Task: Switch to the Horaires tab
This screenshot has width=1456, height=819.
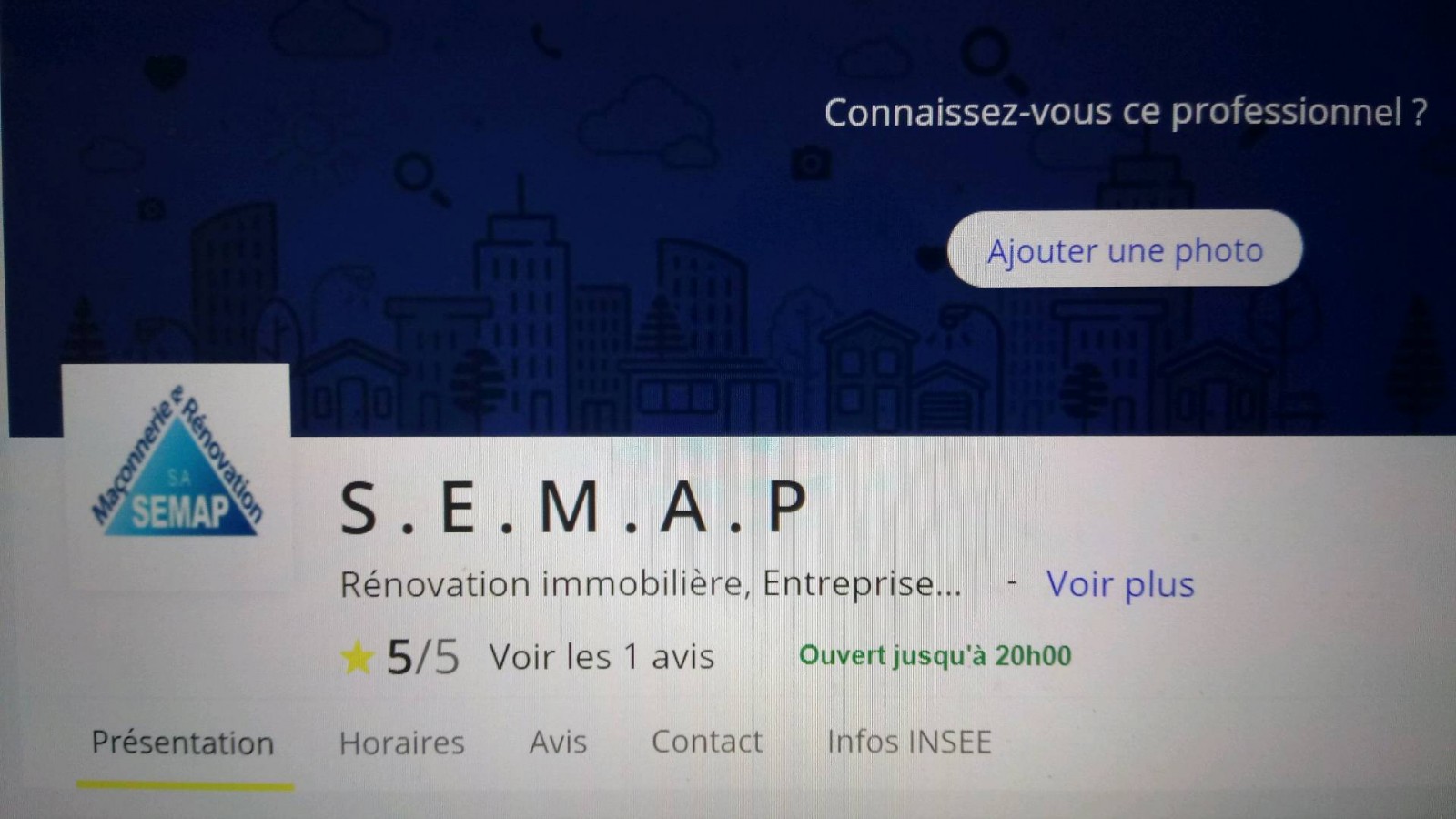Action: click(401, 743)
